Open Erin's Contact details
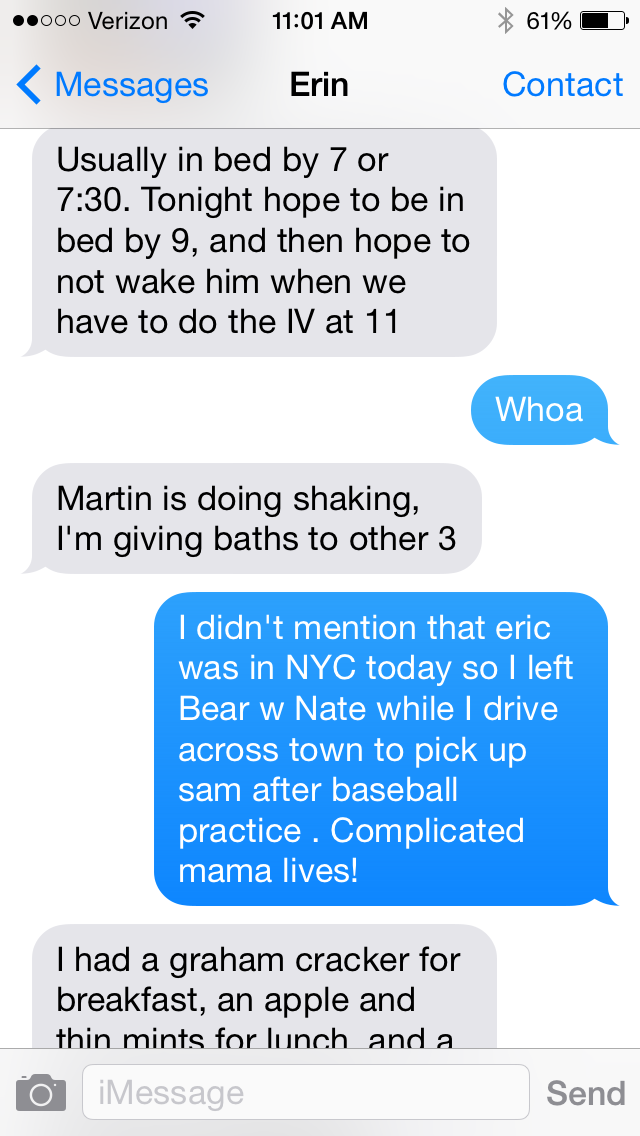This screenshot has height=1136, width=640. click(x=562, y=86)
